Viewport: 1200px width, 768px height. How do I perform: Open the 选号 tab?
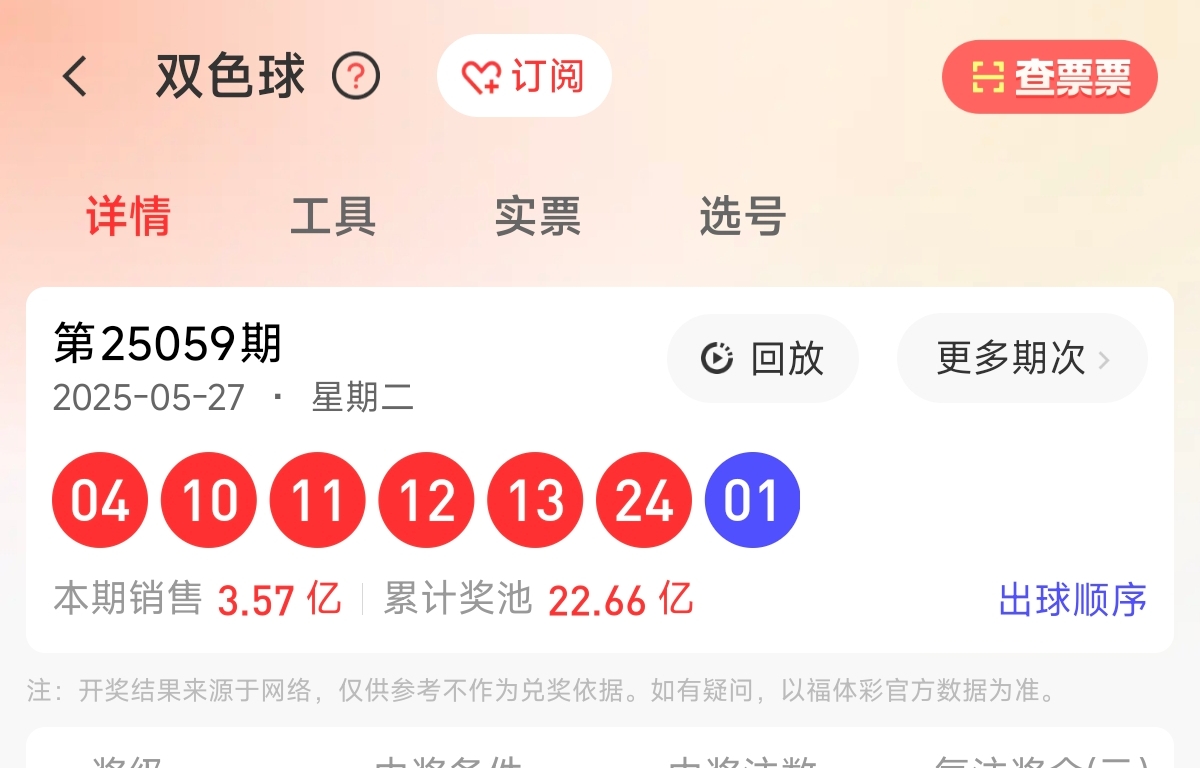tap(743, 216)
